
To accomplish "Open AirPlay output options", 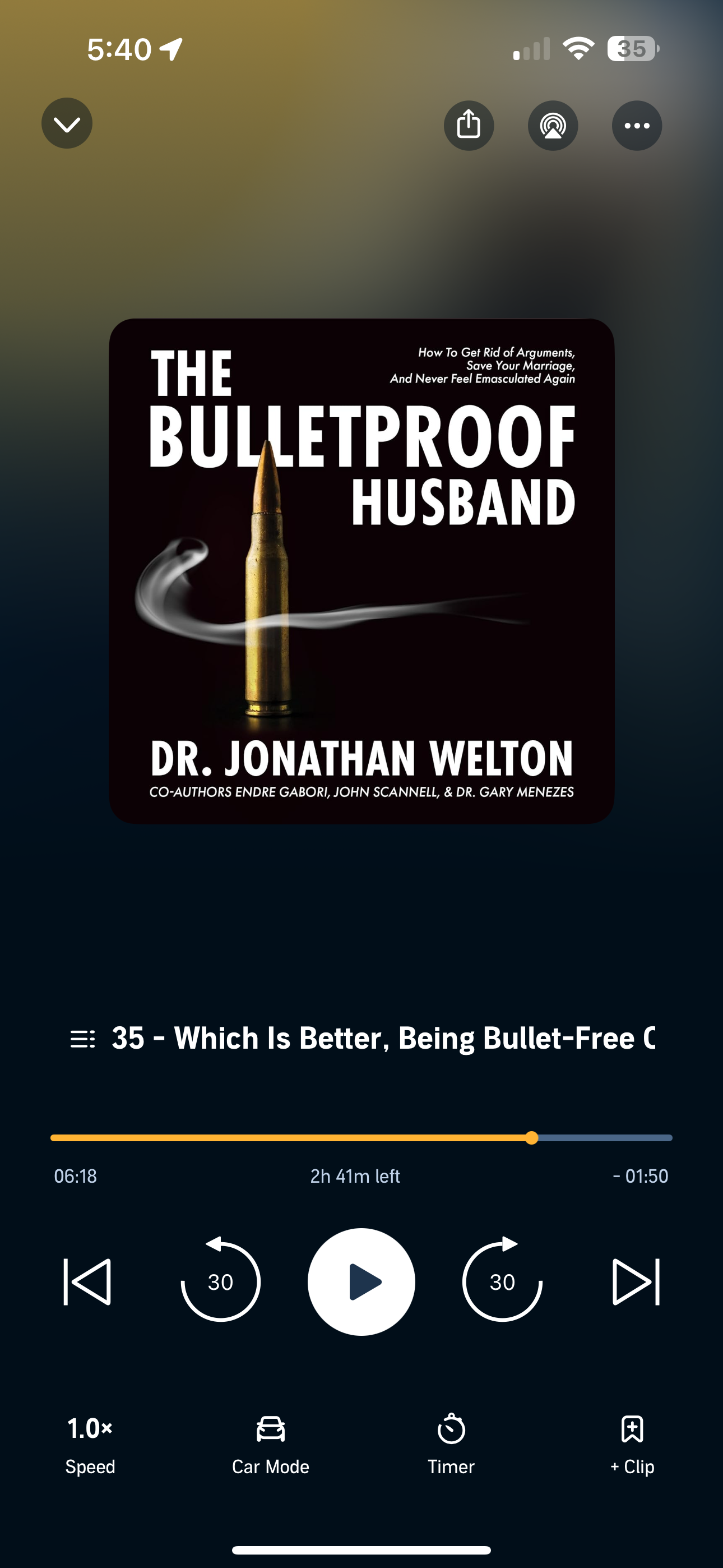I will [553, 126].
